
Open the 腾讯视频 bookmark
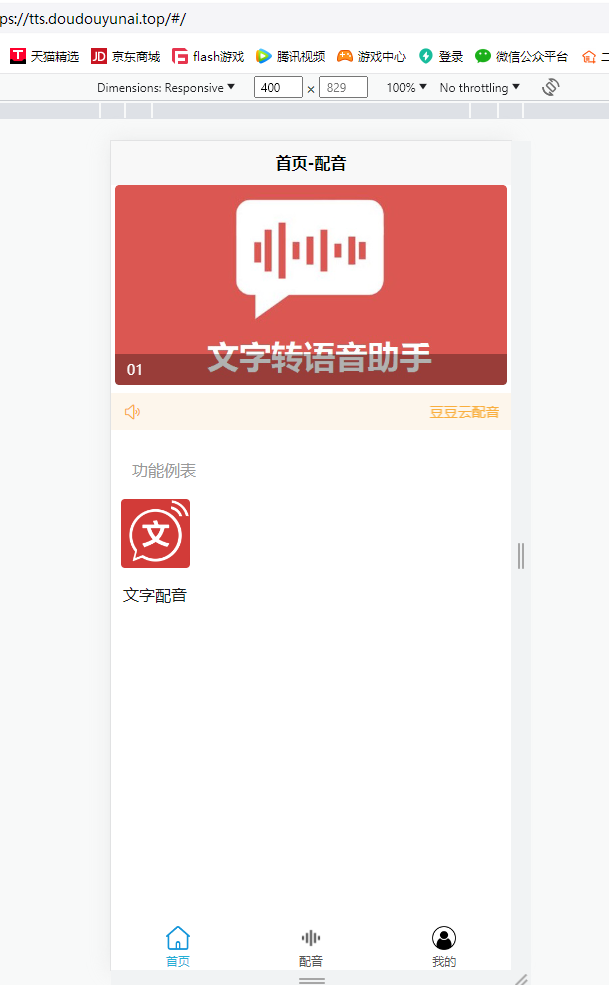click(x=290, y=57)
